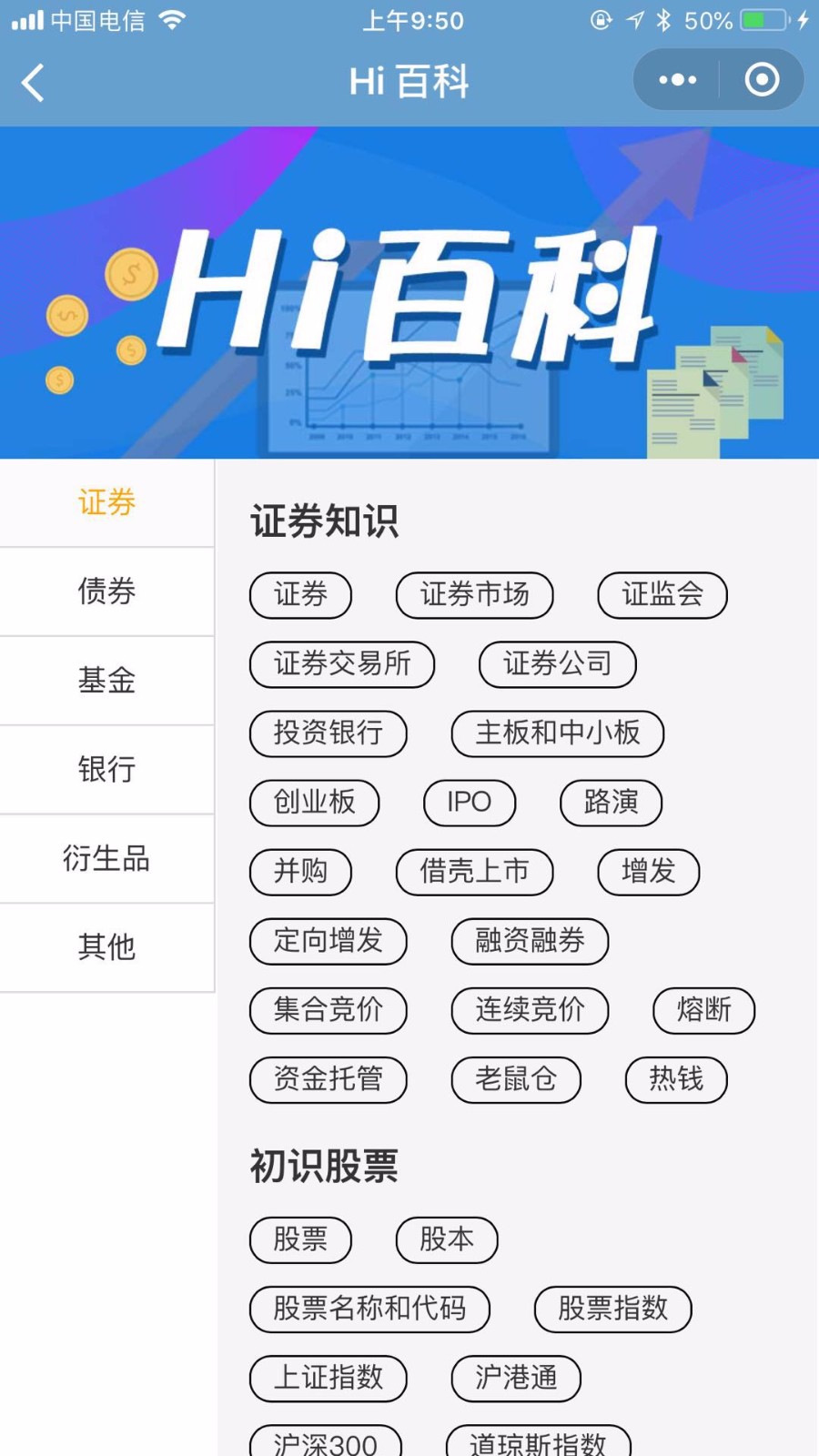The width and height of the screenshot is (819, 1456).
Task: Switch to the 债券 category
Action: click(x=106, y=591)
